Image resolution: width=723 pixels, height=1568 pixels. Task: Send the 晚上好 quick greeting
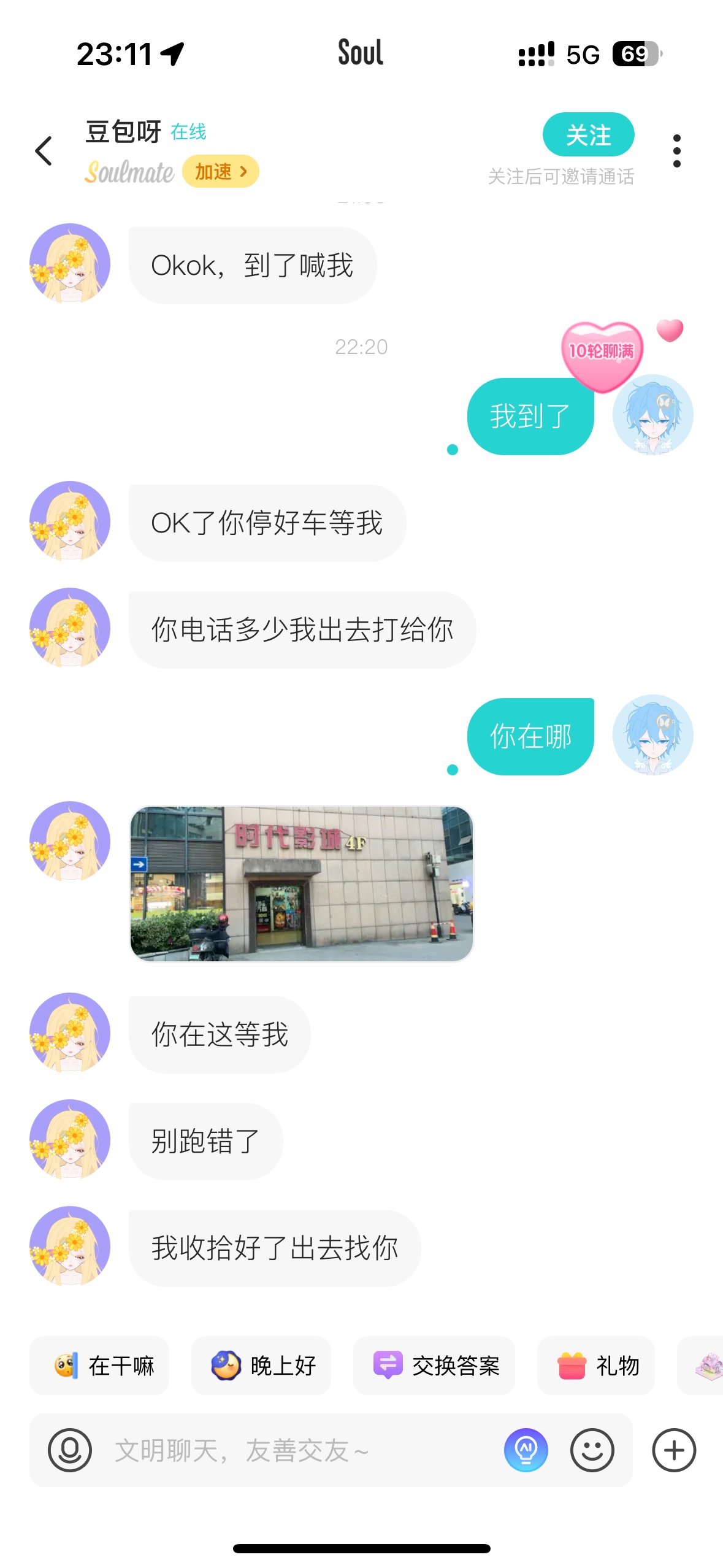coord(261,1366)
